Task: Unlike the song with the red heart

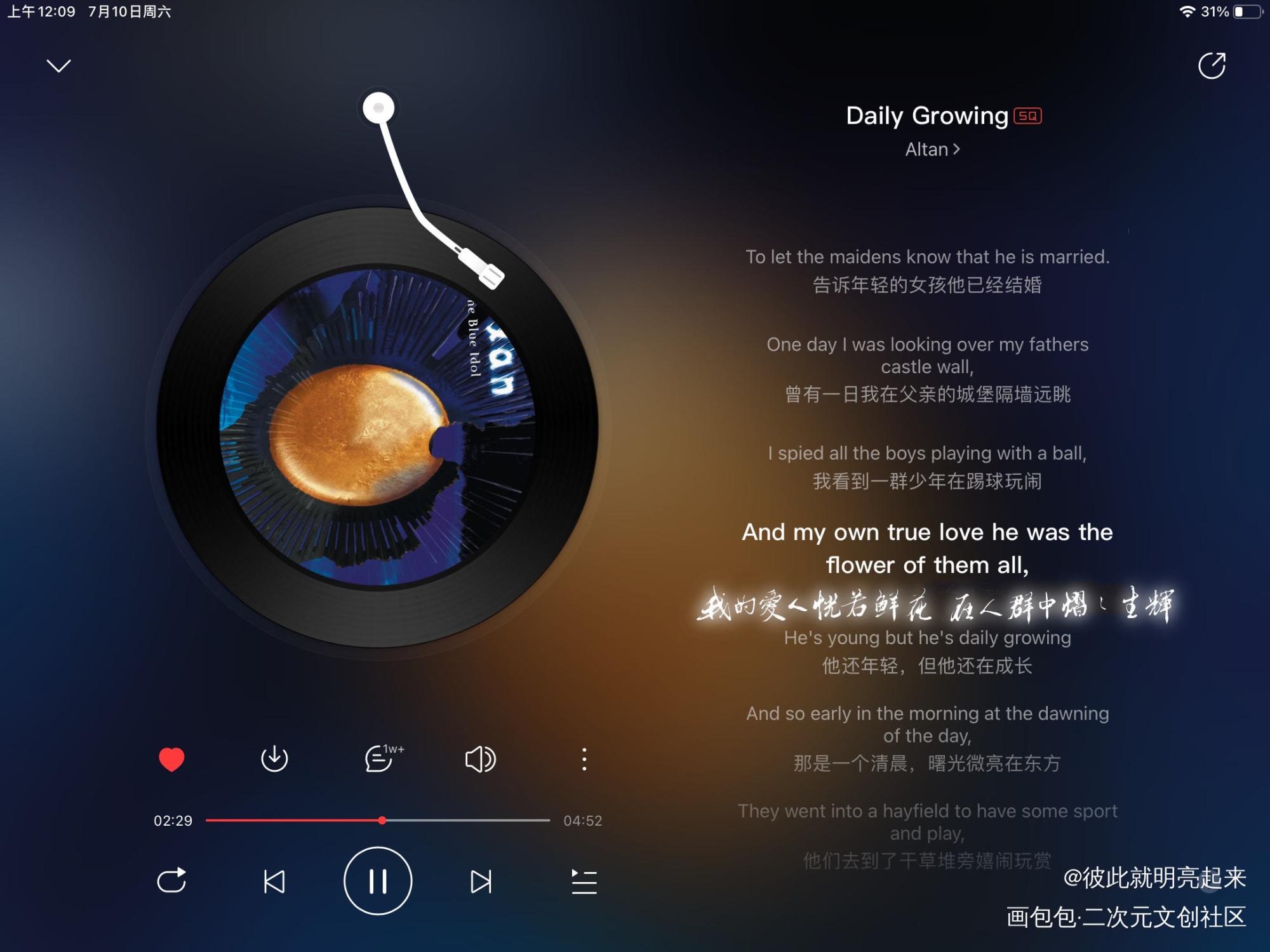Action: pos(171,759)
